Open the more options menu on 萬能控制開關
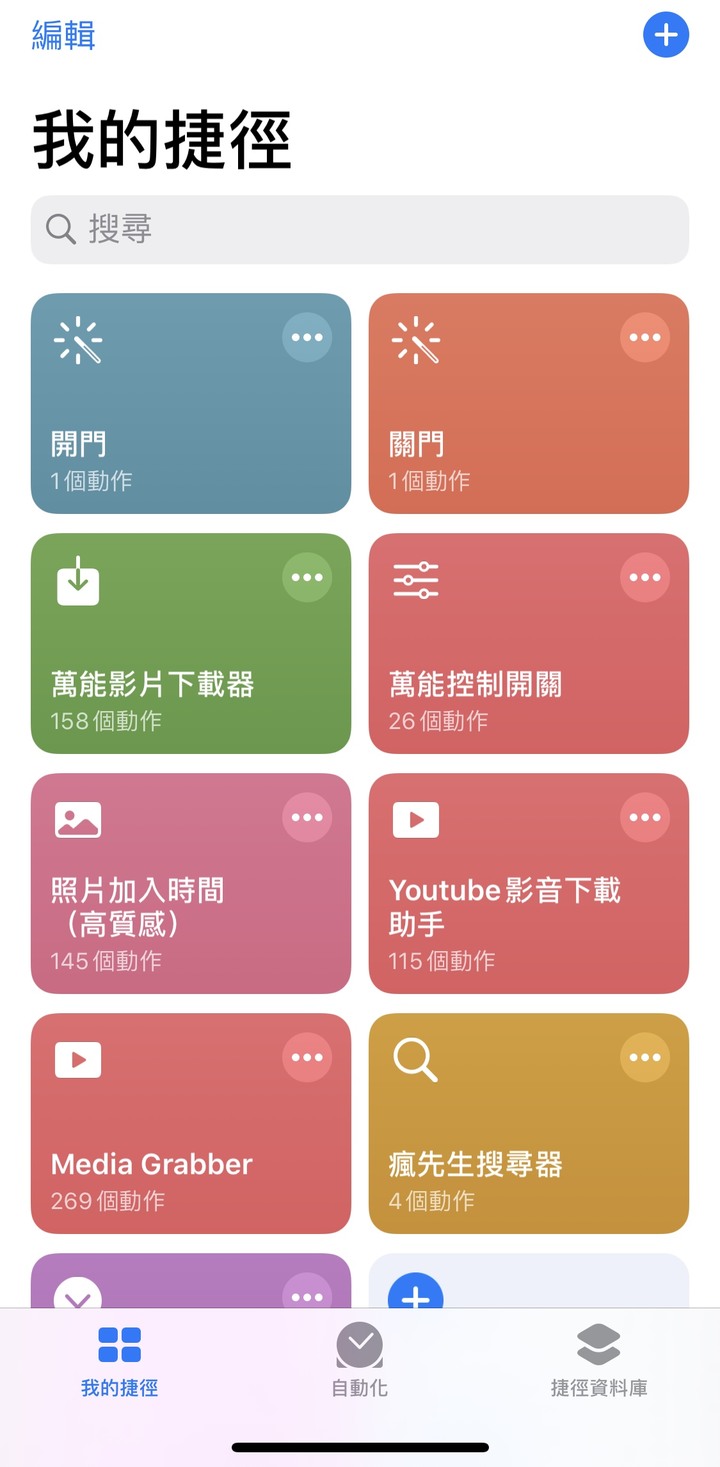The height and width of the screenshot is (1467, 720). pyautogui.click(x=645, y=577)
